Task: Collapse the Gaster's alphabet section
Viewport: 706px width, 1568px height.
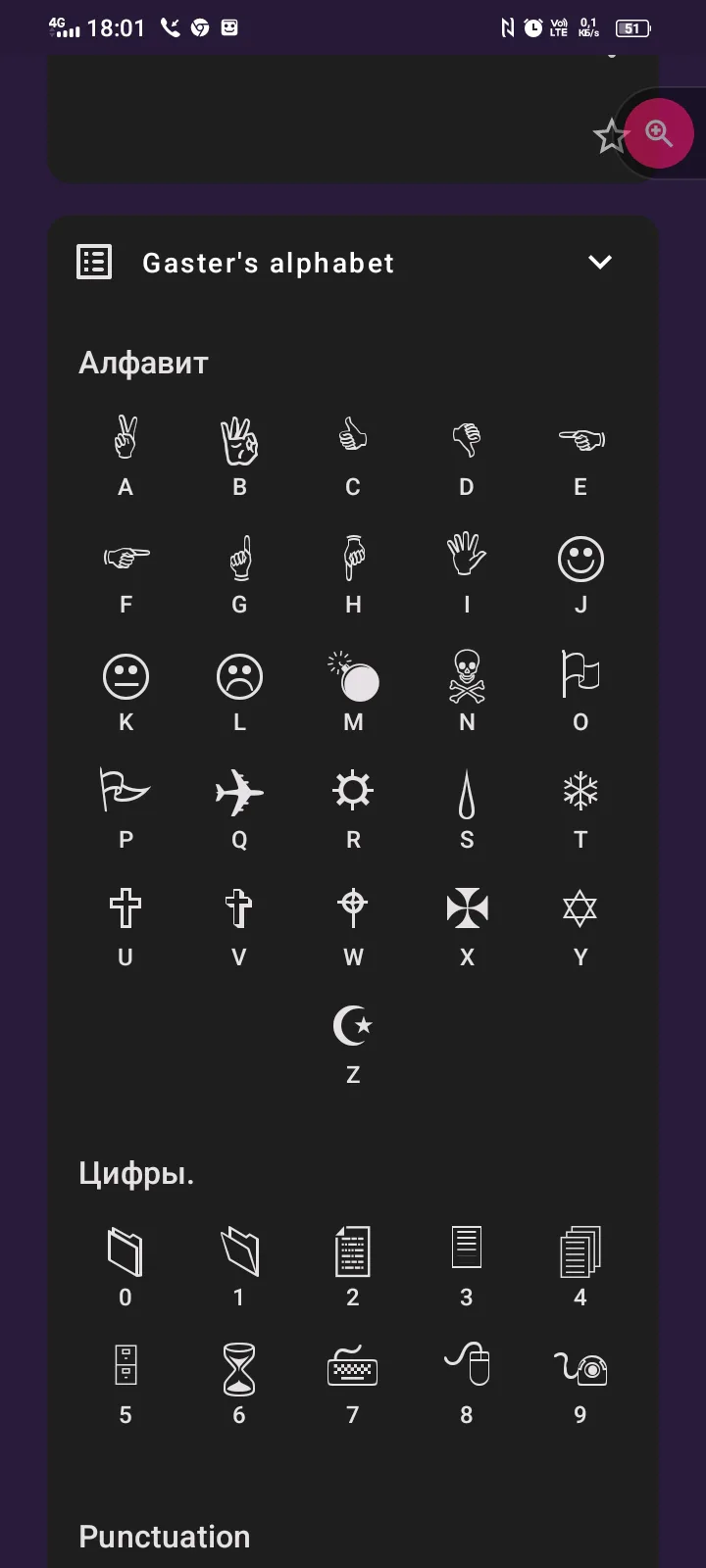Action: point(599,262)
